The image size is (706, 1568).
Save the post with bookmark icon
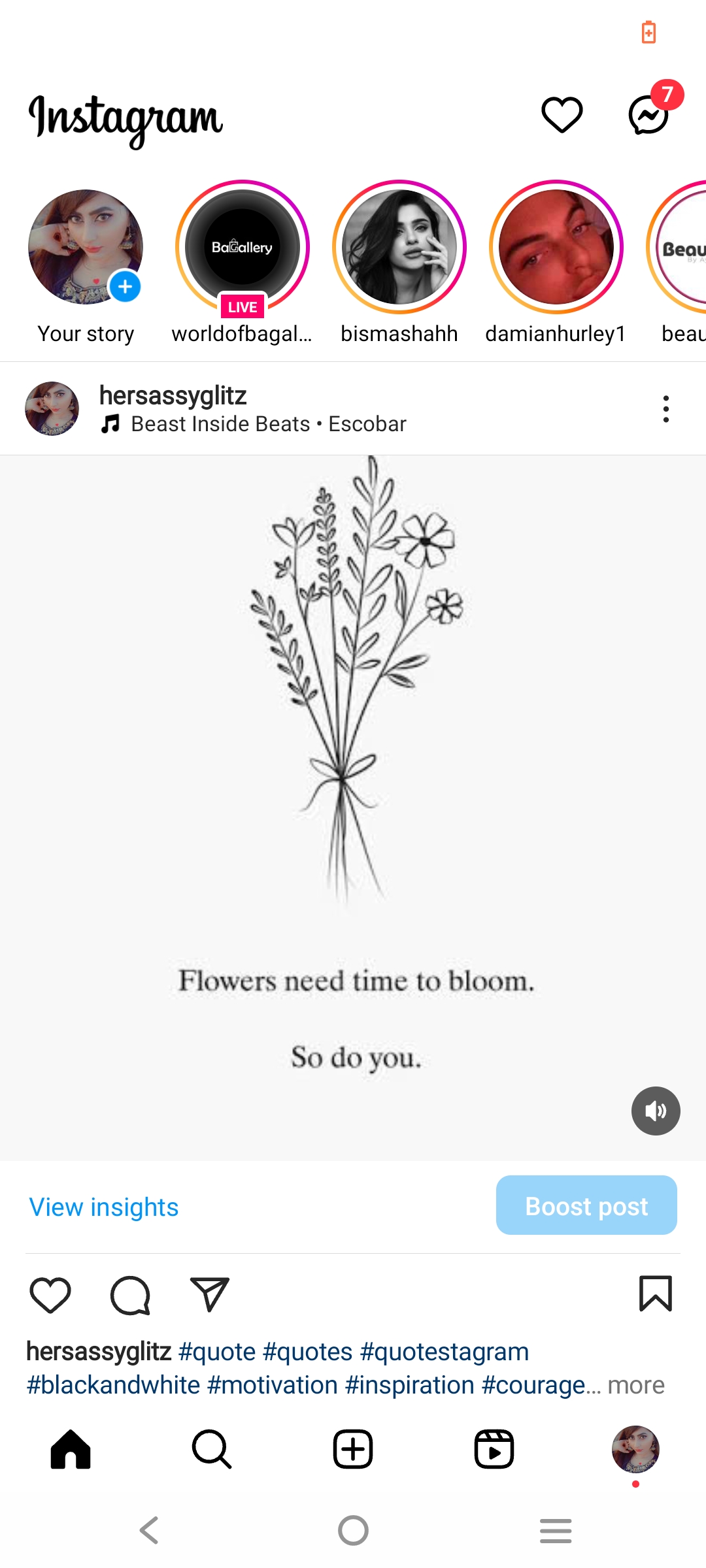point(655,1294)
